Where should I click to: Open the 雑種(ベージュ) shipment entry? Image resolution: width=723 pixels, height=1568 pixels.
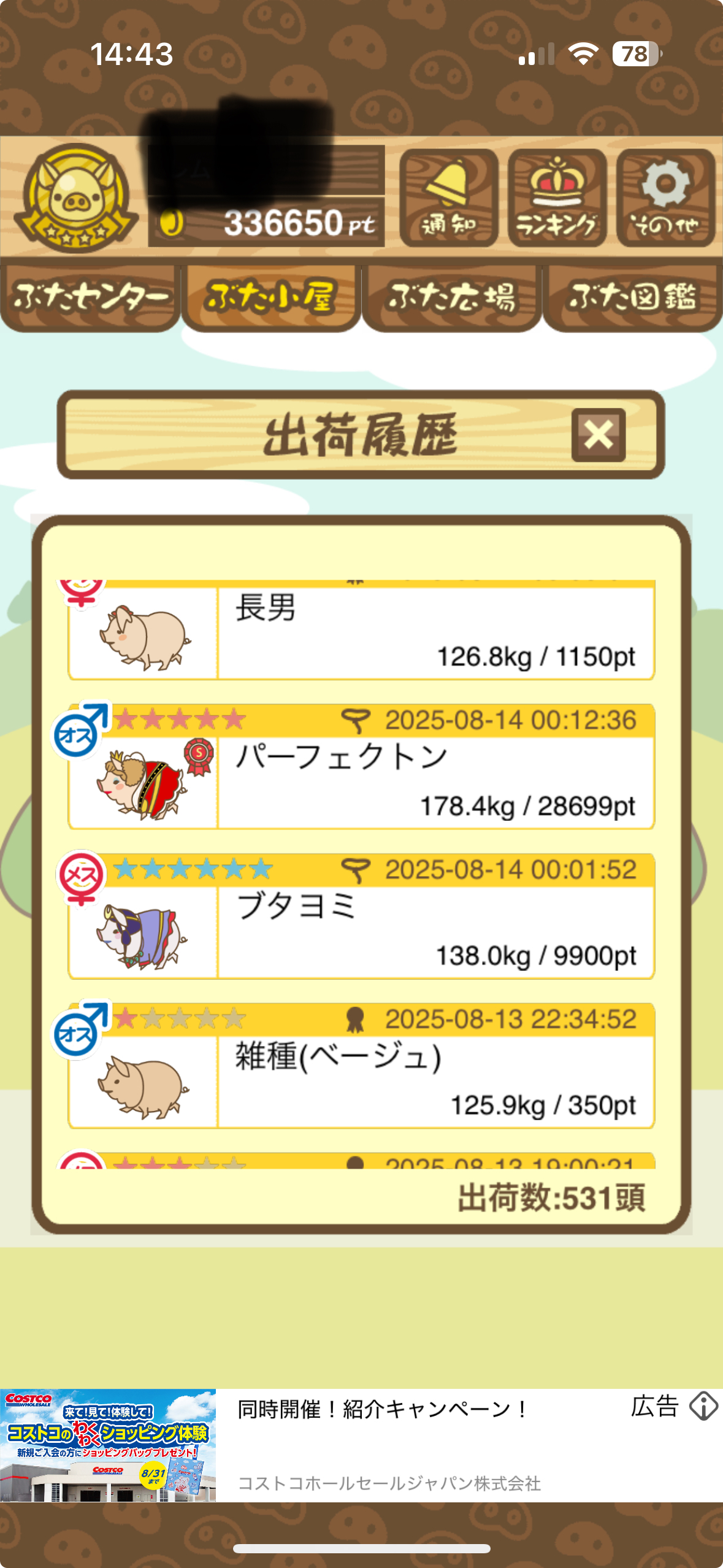click(362, 1066)
